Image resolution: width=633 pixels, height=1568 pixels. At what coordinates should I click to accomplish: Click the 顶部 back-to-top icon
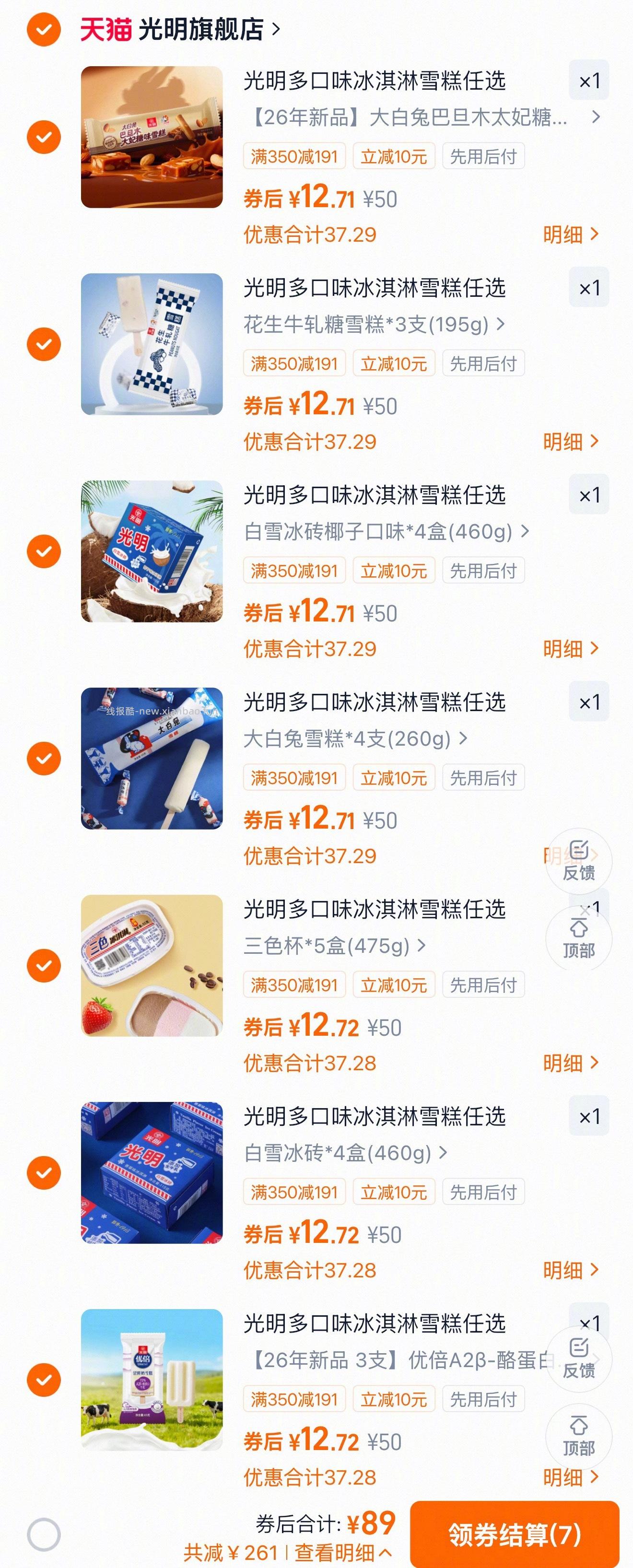pos(580,938)
